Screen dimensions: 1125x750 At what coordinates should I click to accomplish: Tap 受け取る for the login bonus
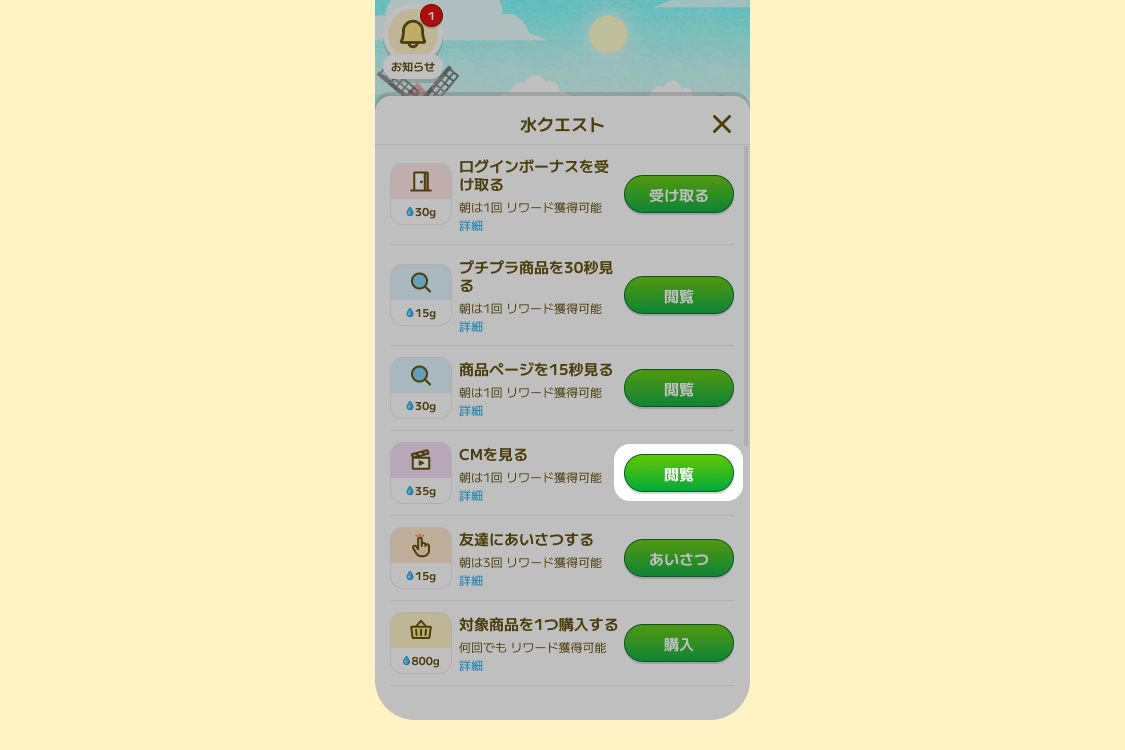678,195
